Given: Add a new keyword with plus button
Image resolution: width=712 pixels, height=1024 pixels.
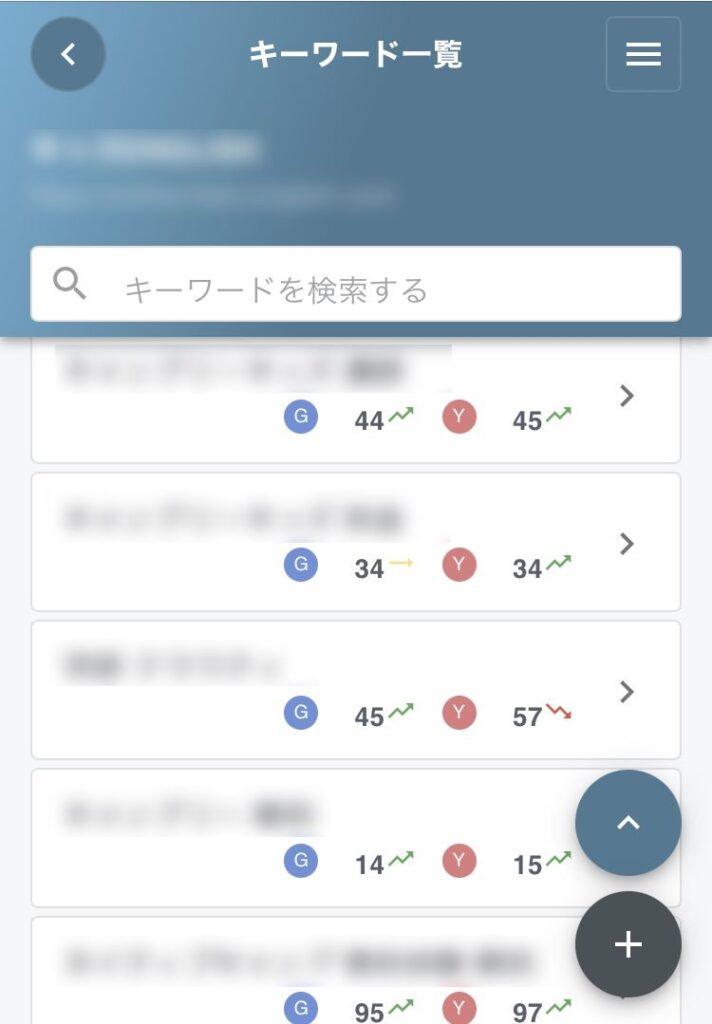Looking at the screenshot, I should pos(628,944).
